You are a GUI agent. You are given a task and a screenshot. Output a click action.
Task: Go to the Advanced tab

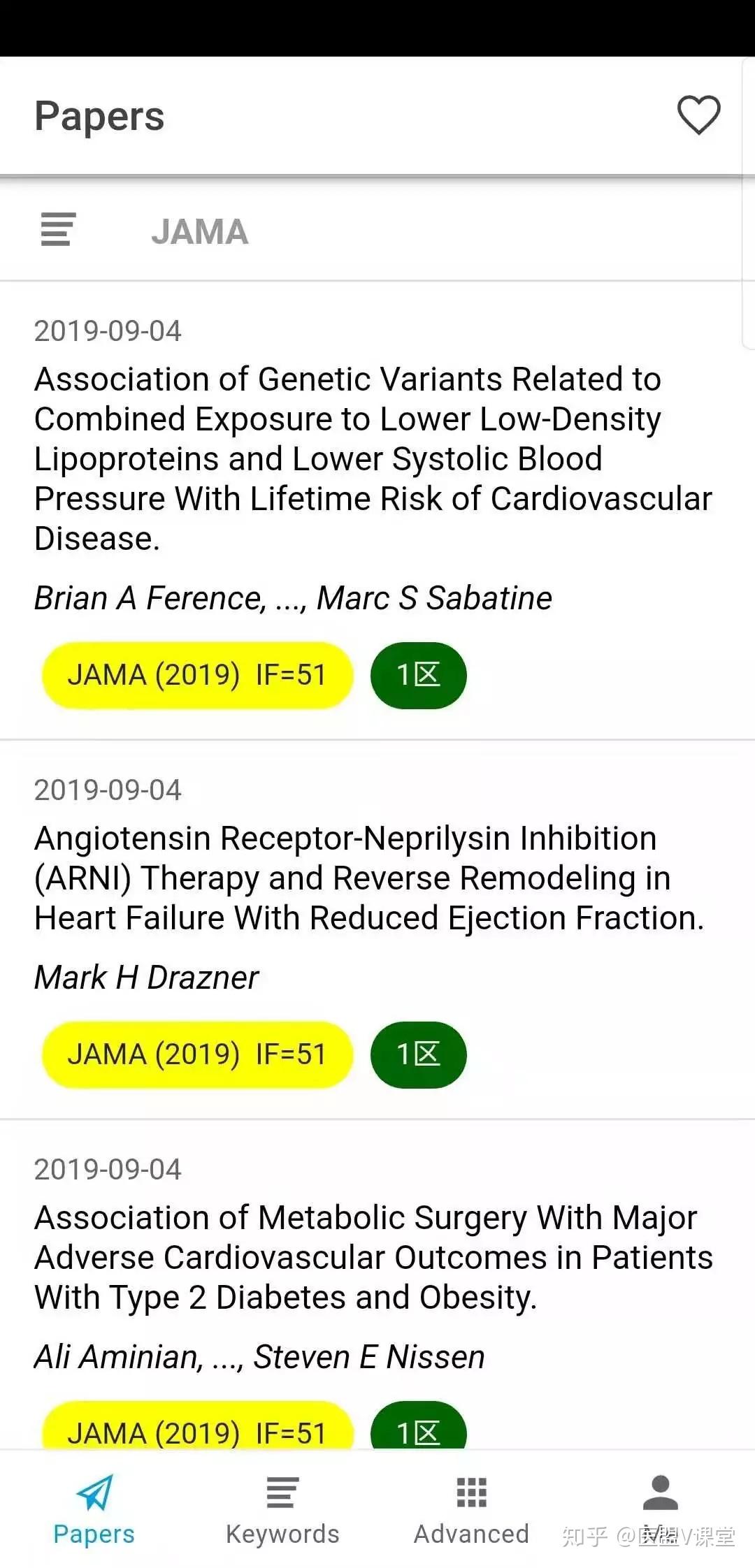(x=471, y=1508)
